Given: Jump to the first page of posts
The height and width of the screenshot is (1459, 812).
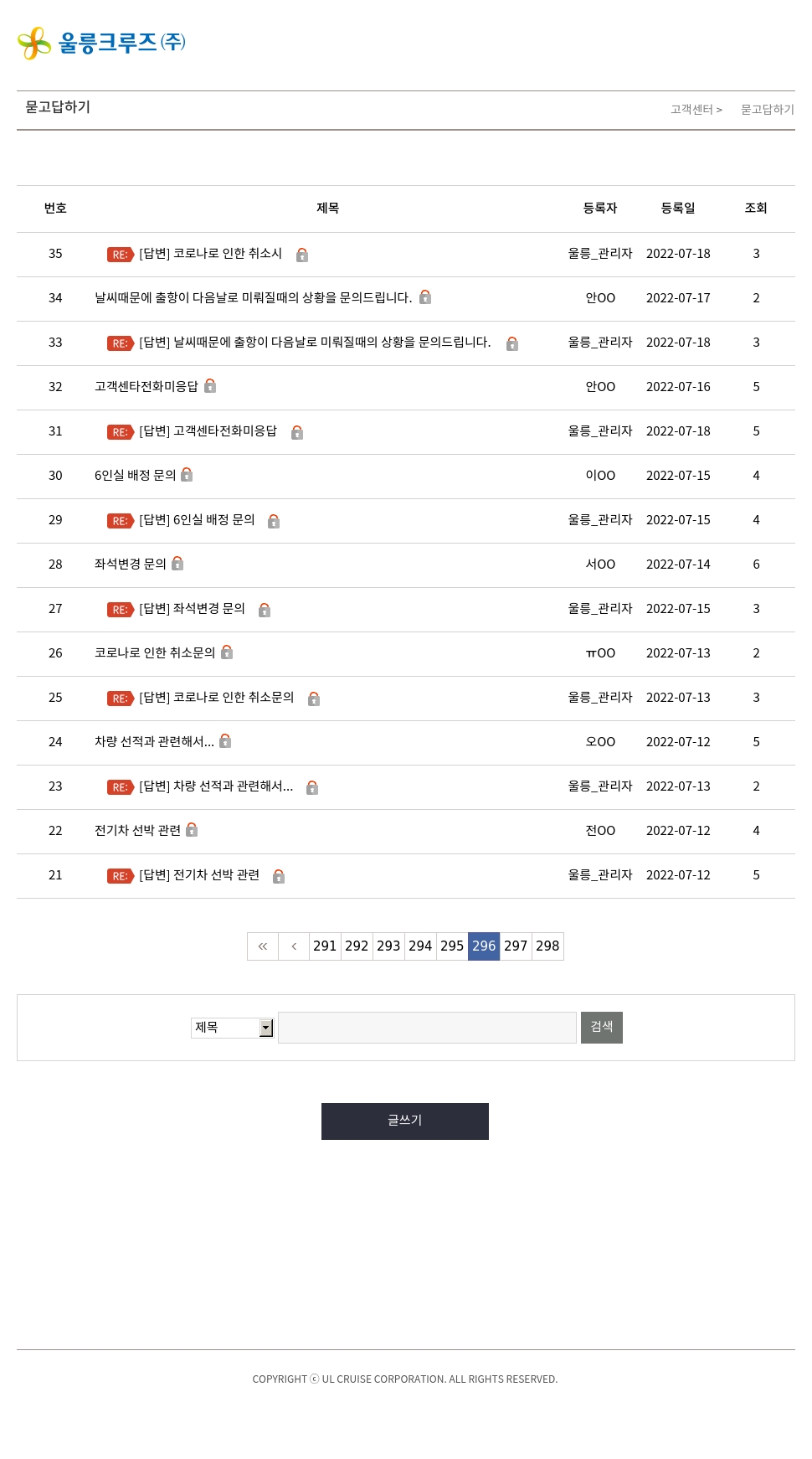Looking at the screenshot, I should [x=263, y=946].
